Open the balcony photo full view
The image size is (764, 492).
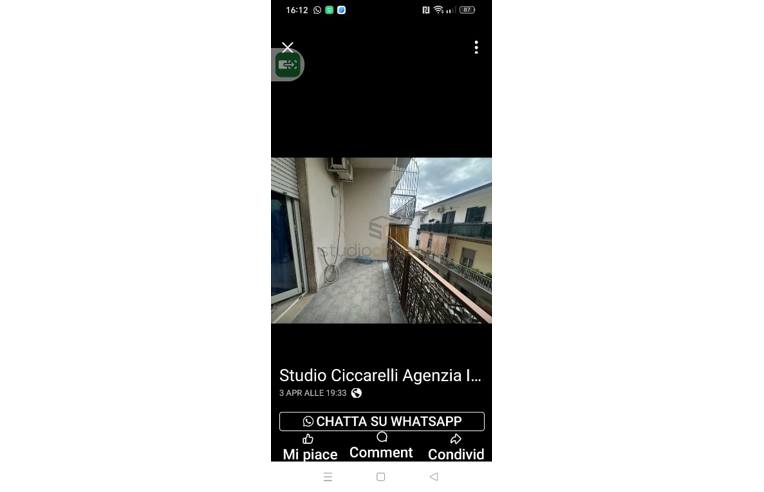click(381, 240)
